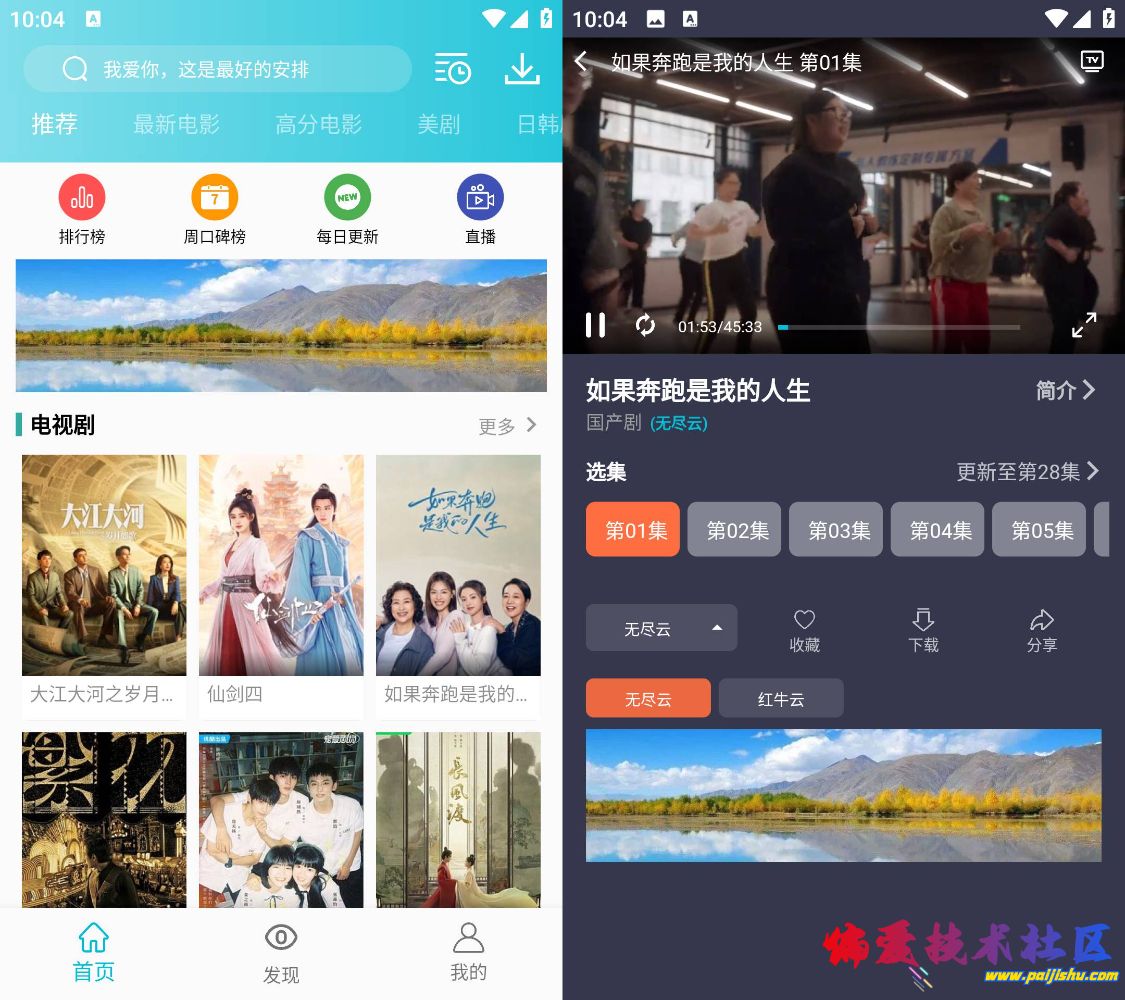Open the search box at the top
This screenshot has height=1000, width=1125.
pos(217,69)
